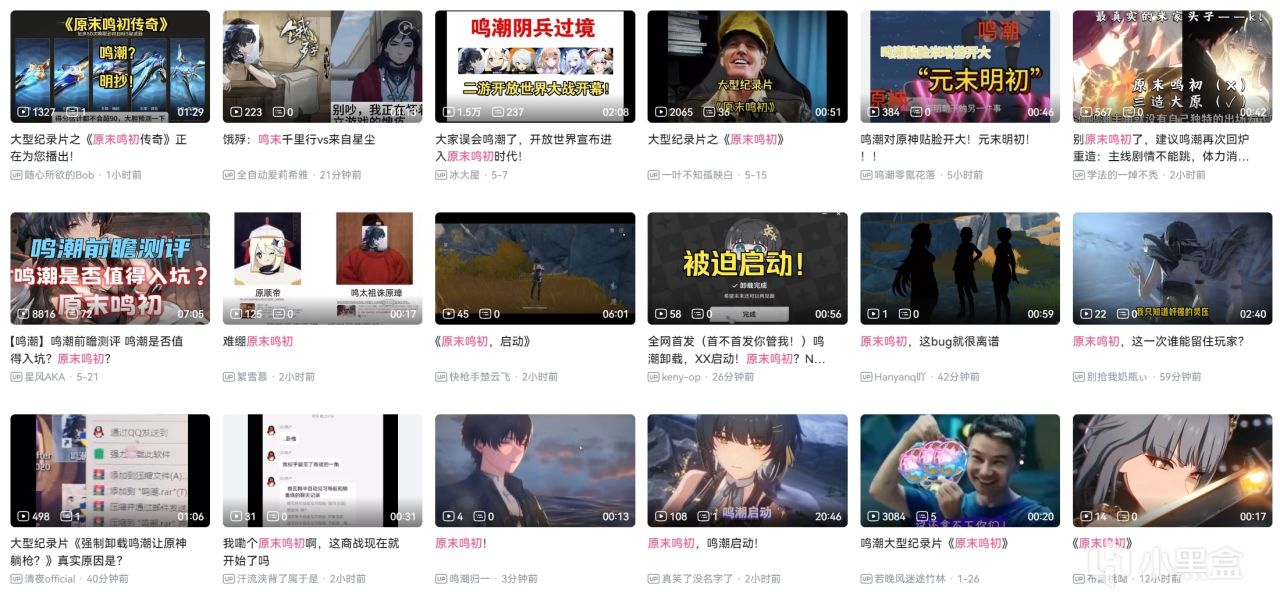
Task: Open 原末鸣初,这一次谁能留住玩家 video
Action: [x=1172, y=268]
